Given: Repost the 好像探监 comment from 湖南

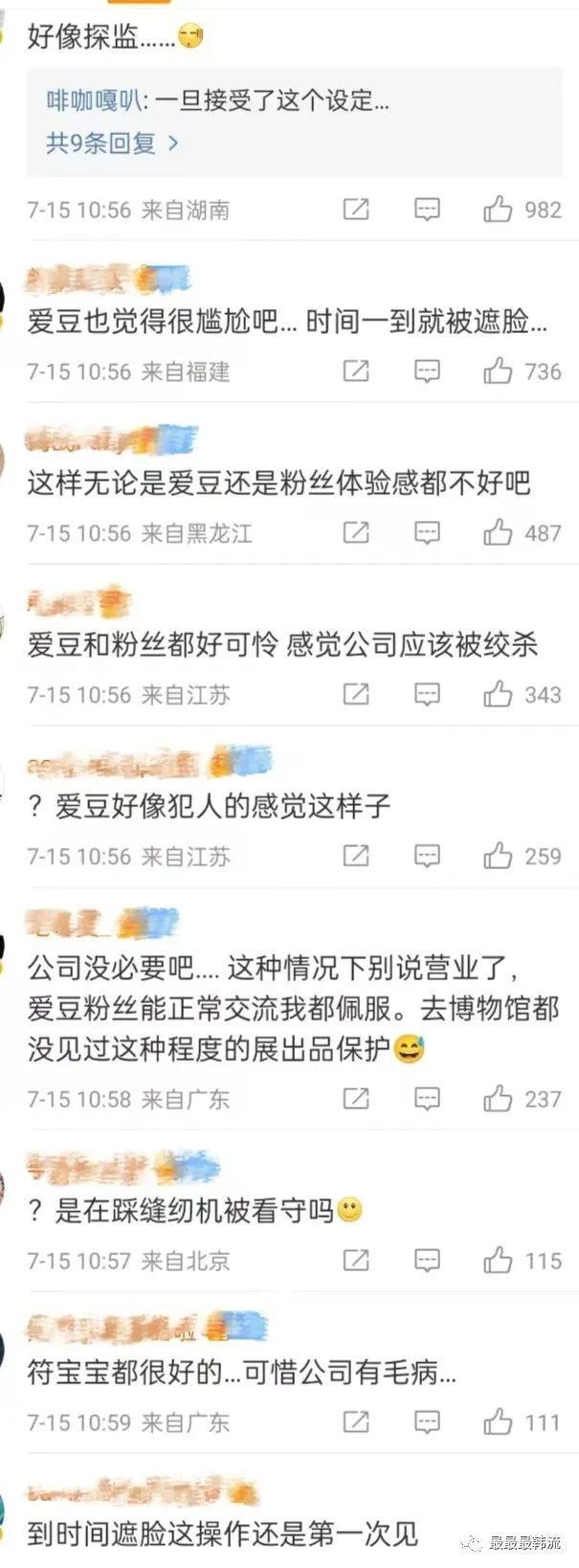Looking at the screenshot, I should (x=356, y=209).
